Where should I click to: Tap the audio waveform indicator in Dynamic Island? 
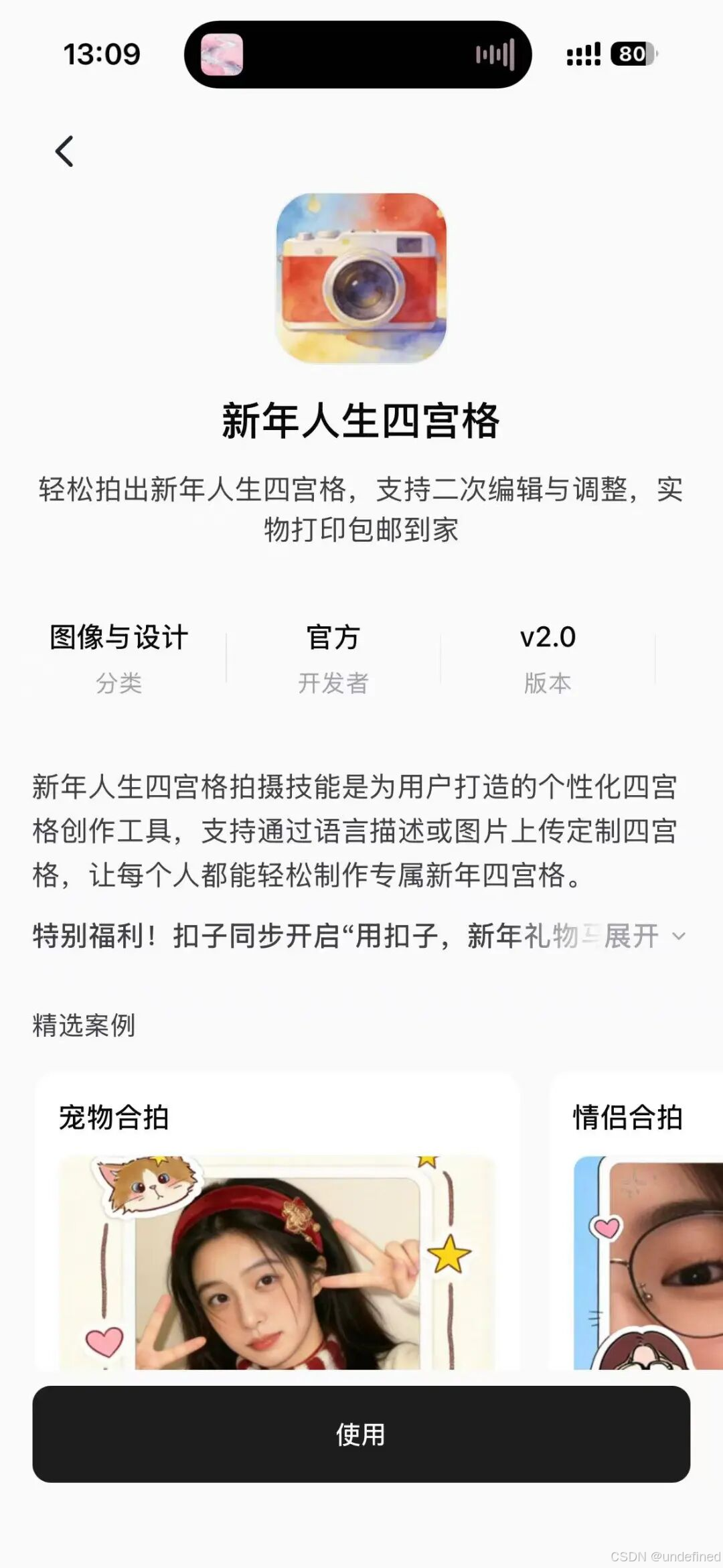(493, 56)
